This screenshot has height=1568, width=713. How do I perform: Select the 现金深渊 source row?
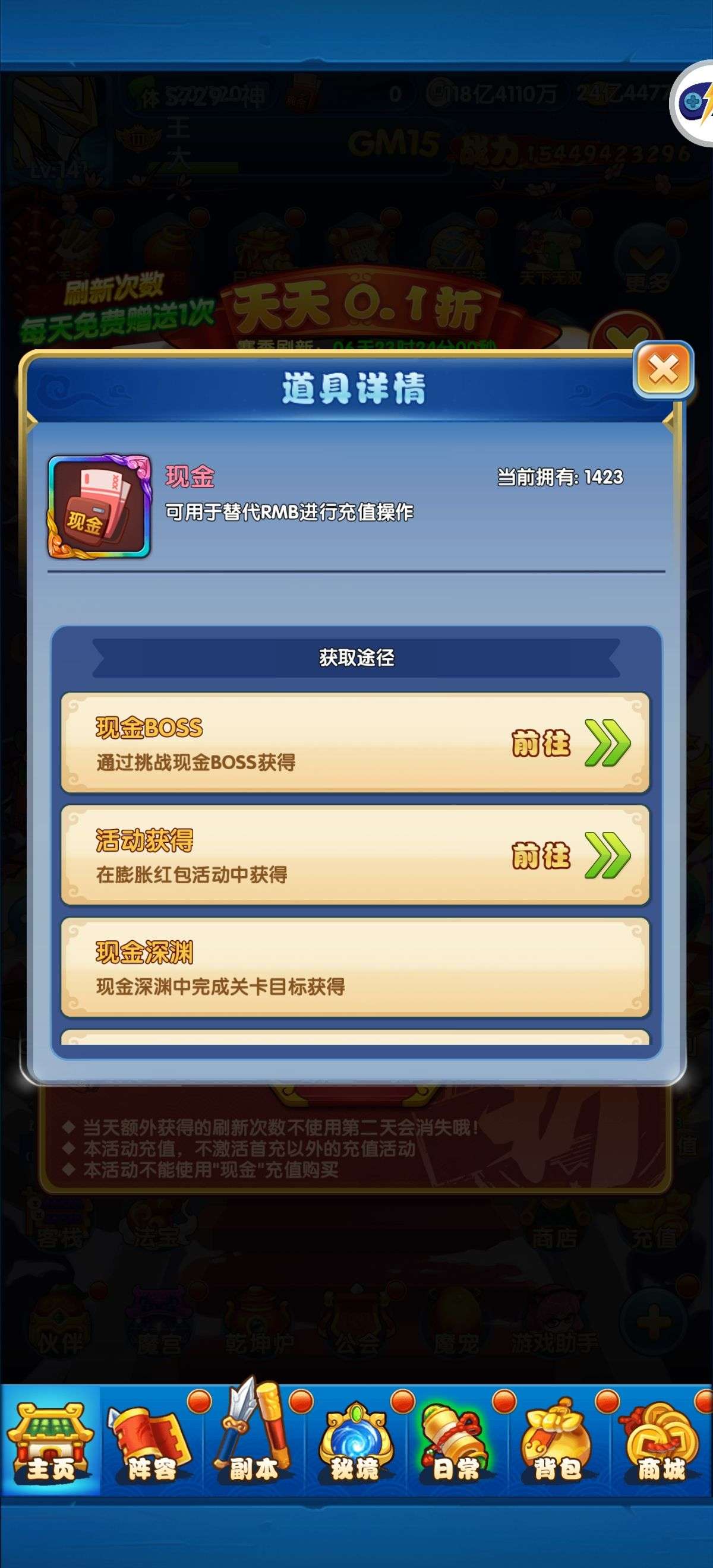355,967
